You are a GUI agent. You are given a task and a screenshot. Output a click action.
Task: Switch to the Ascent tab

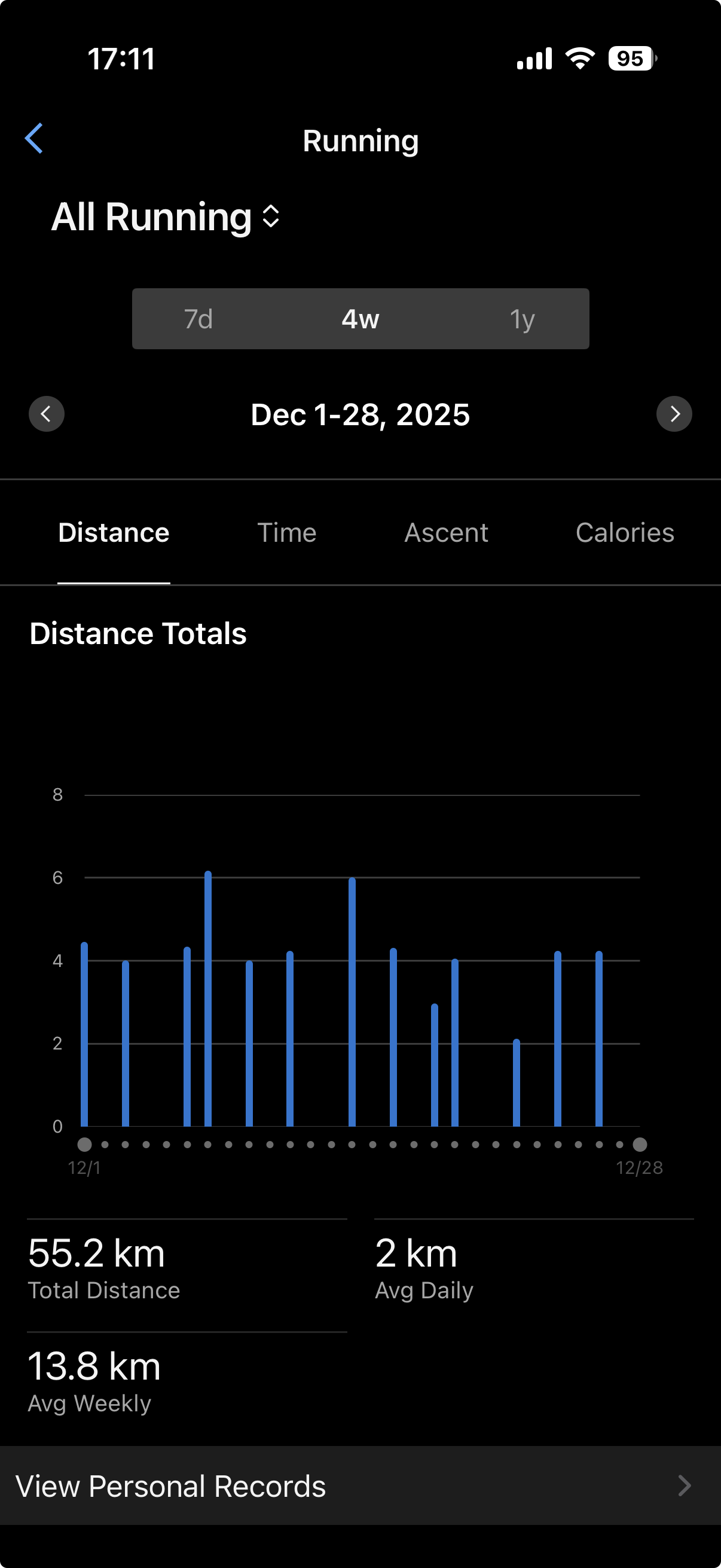click(446, 533)
